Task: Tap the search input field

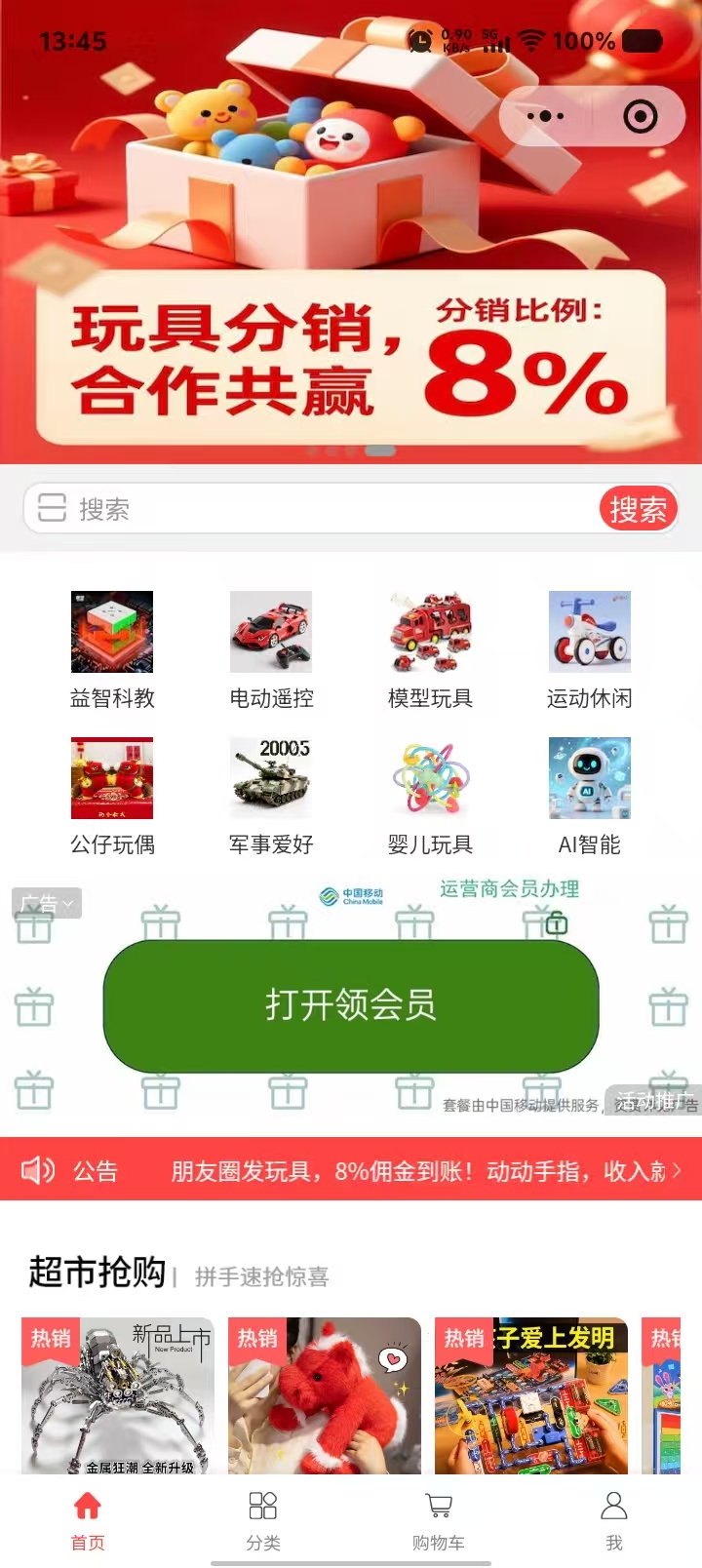Action: [x=322, y=509]
